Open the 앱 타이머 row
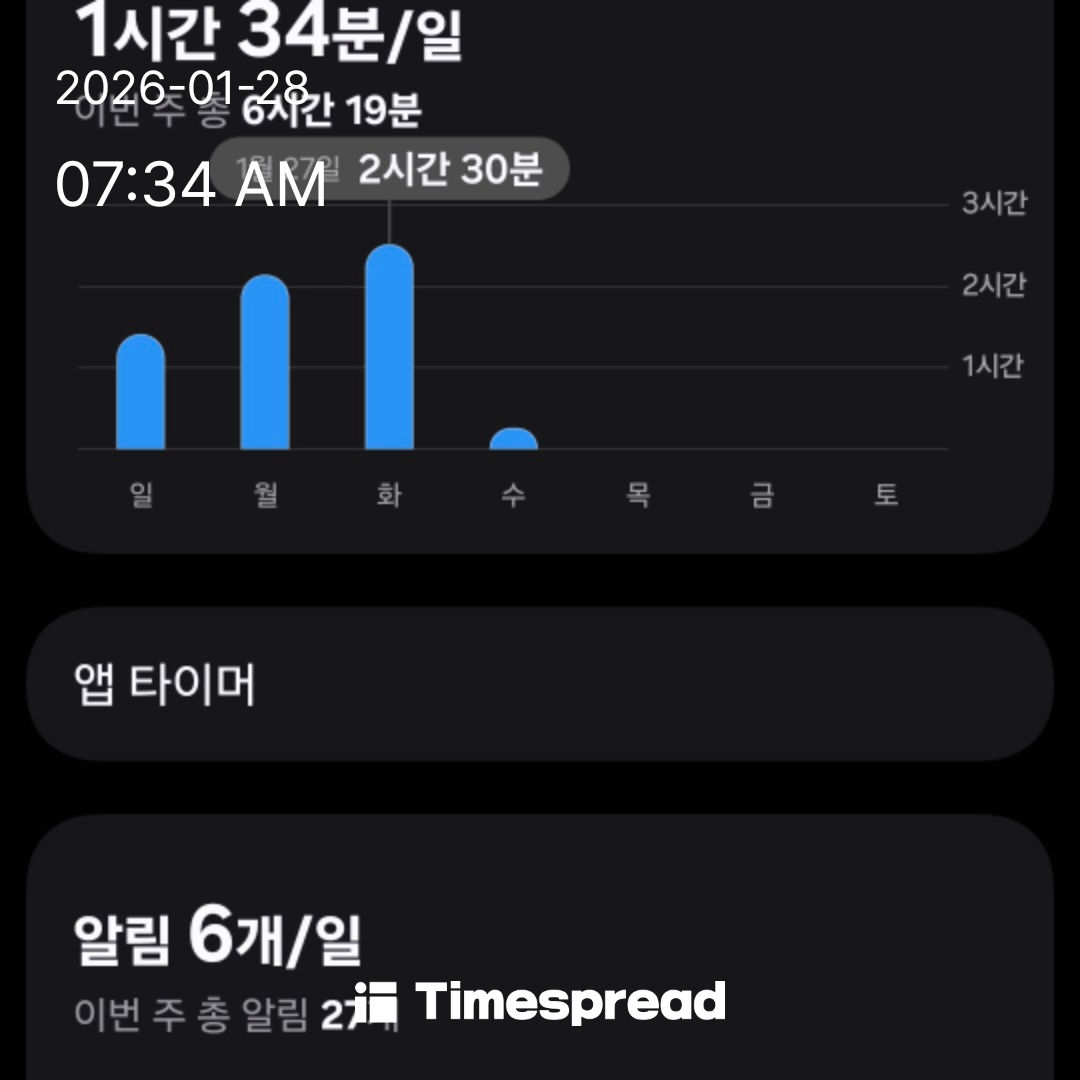Image resolution: width=1080 pixels, height=1080 pixels. tap(540, 685)
